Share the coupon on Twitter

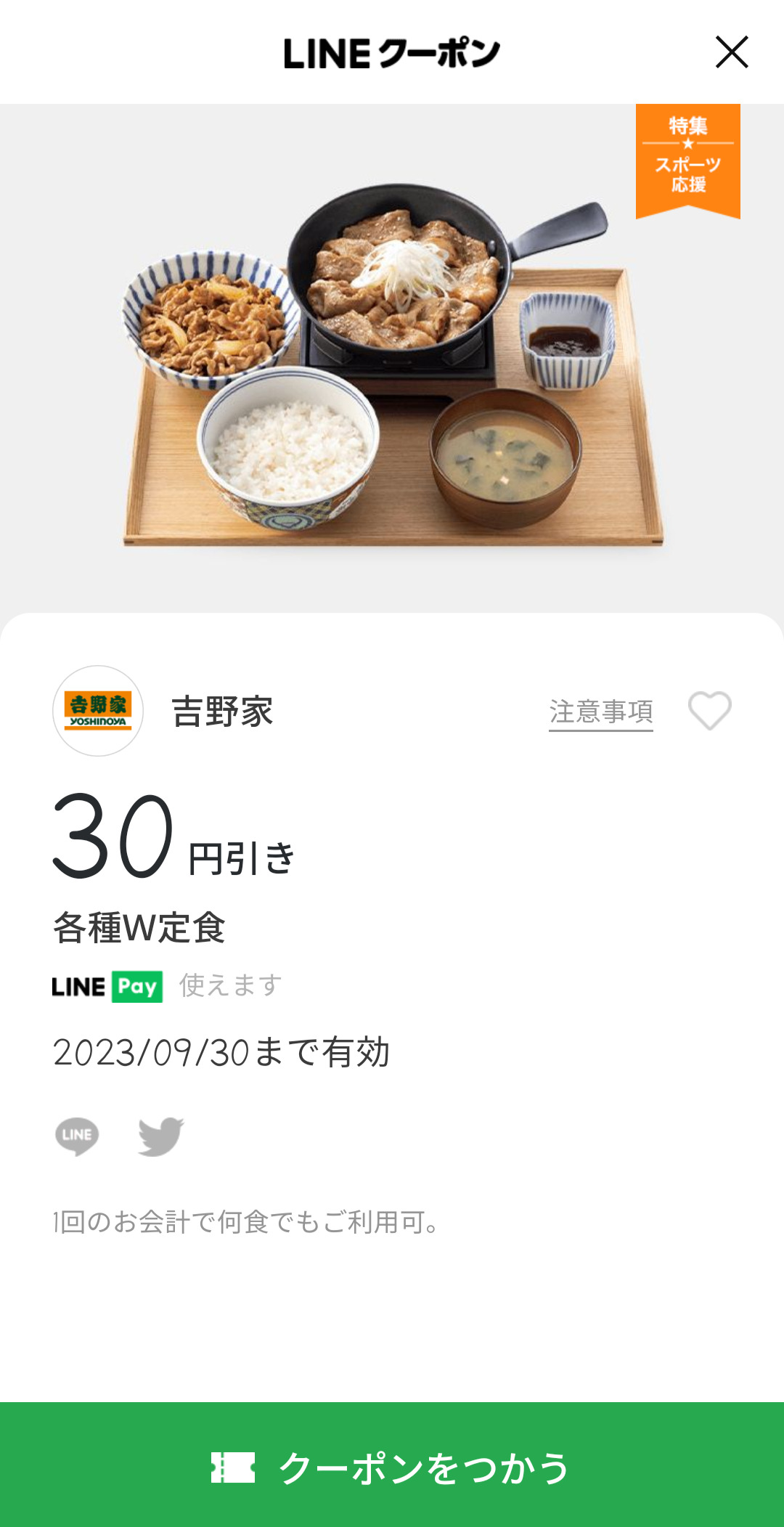coord(160,1136)
